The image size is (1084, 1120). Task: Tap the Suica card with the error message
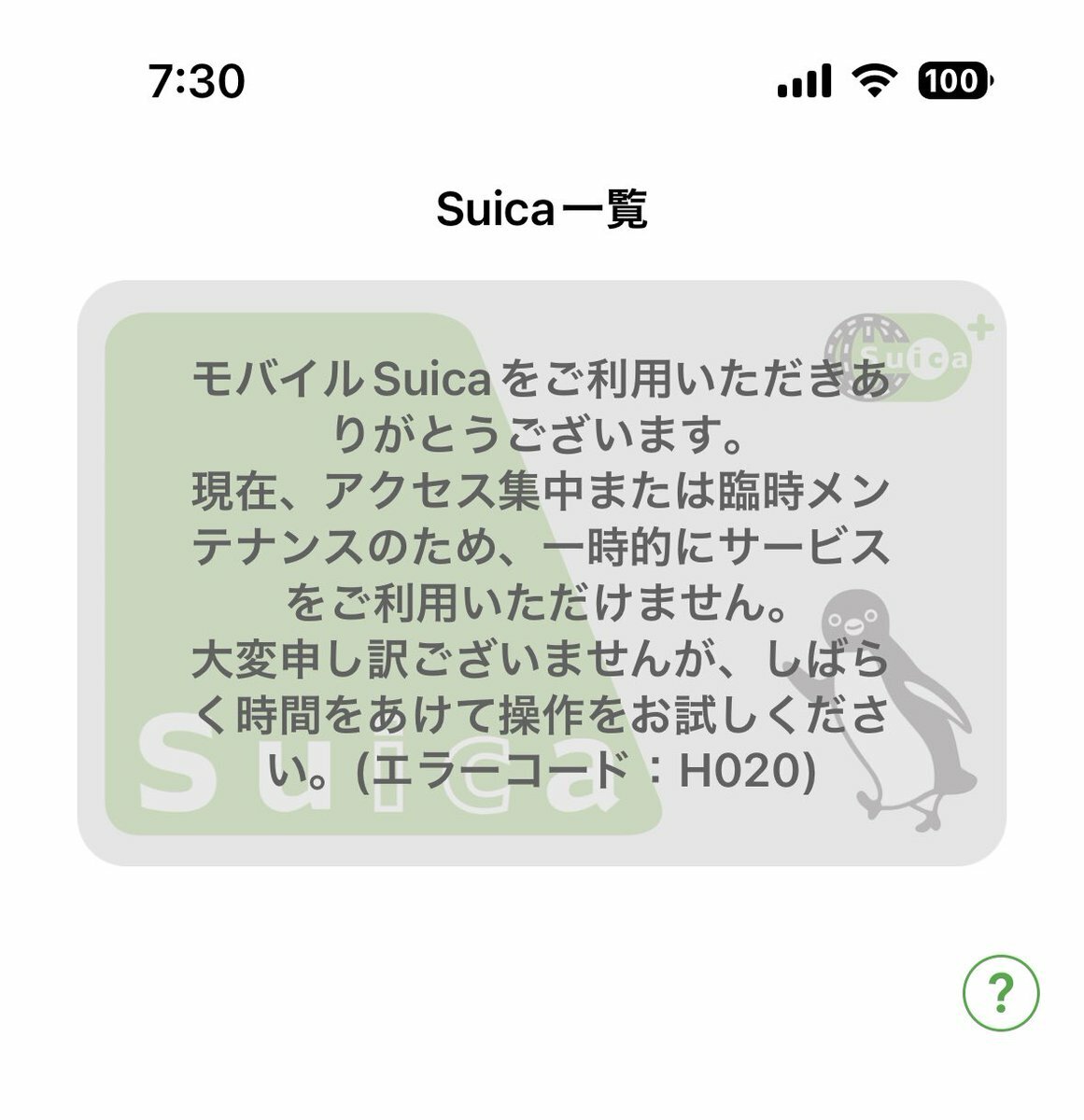(541, 572)
